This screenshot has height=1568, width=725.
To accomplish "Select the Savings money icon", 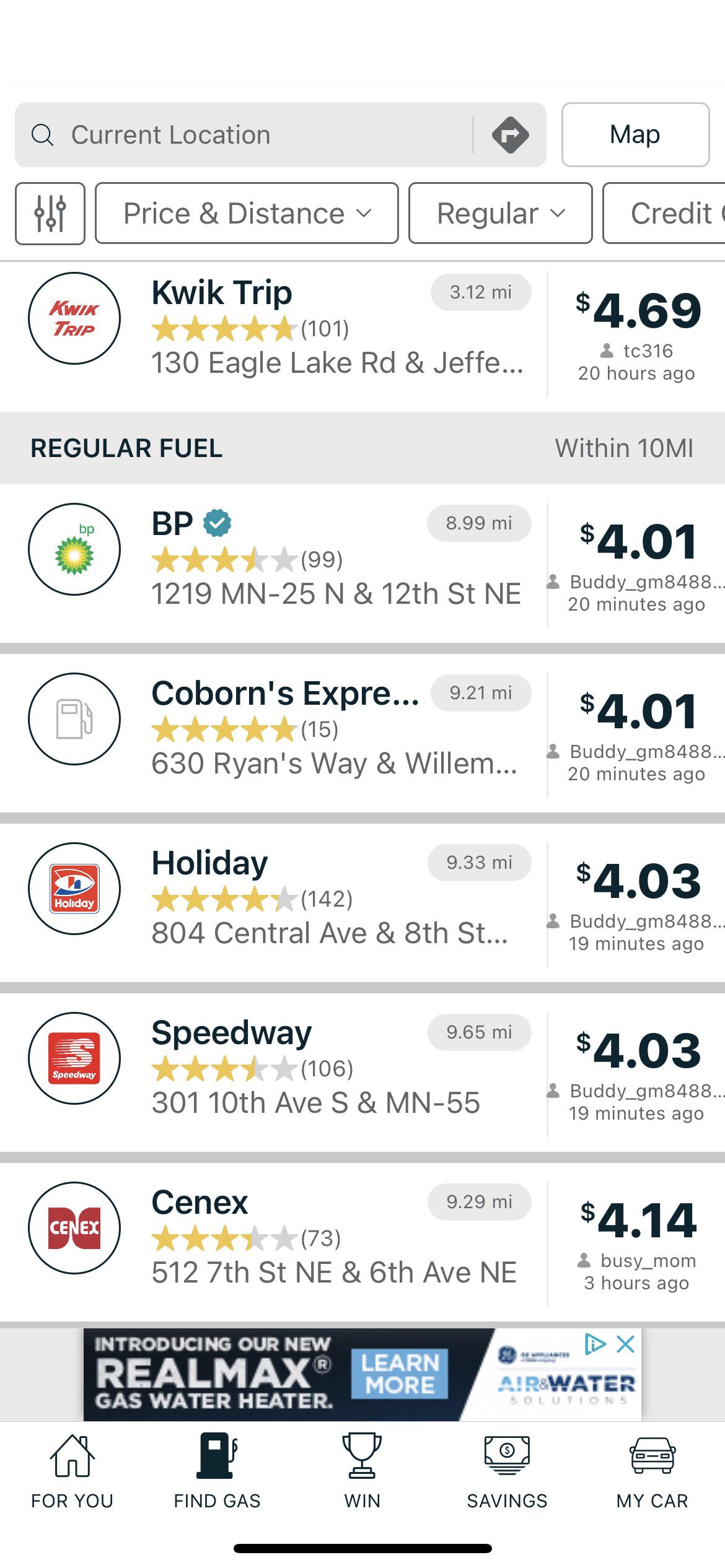I will click(x=506, y=1452).
